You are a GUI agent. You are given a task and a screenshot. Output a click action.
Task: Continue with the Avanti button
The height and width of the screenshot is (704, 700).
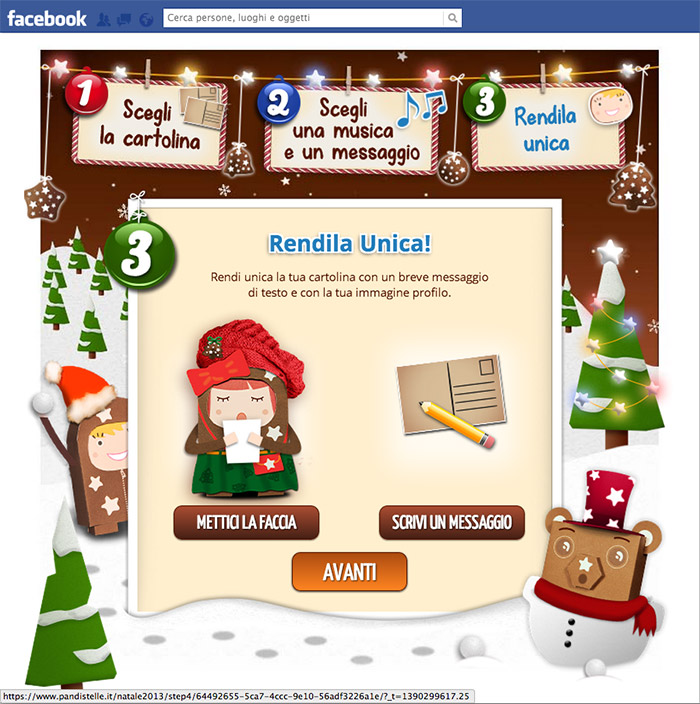tap(349, 572)
